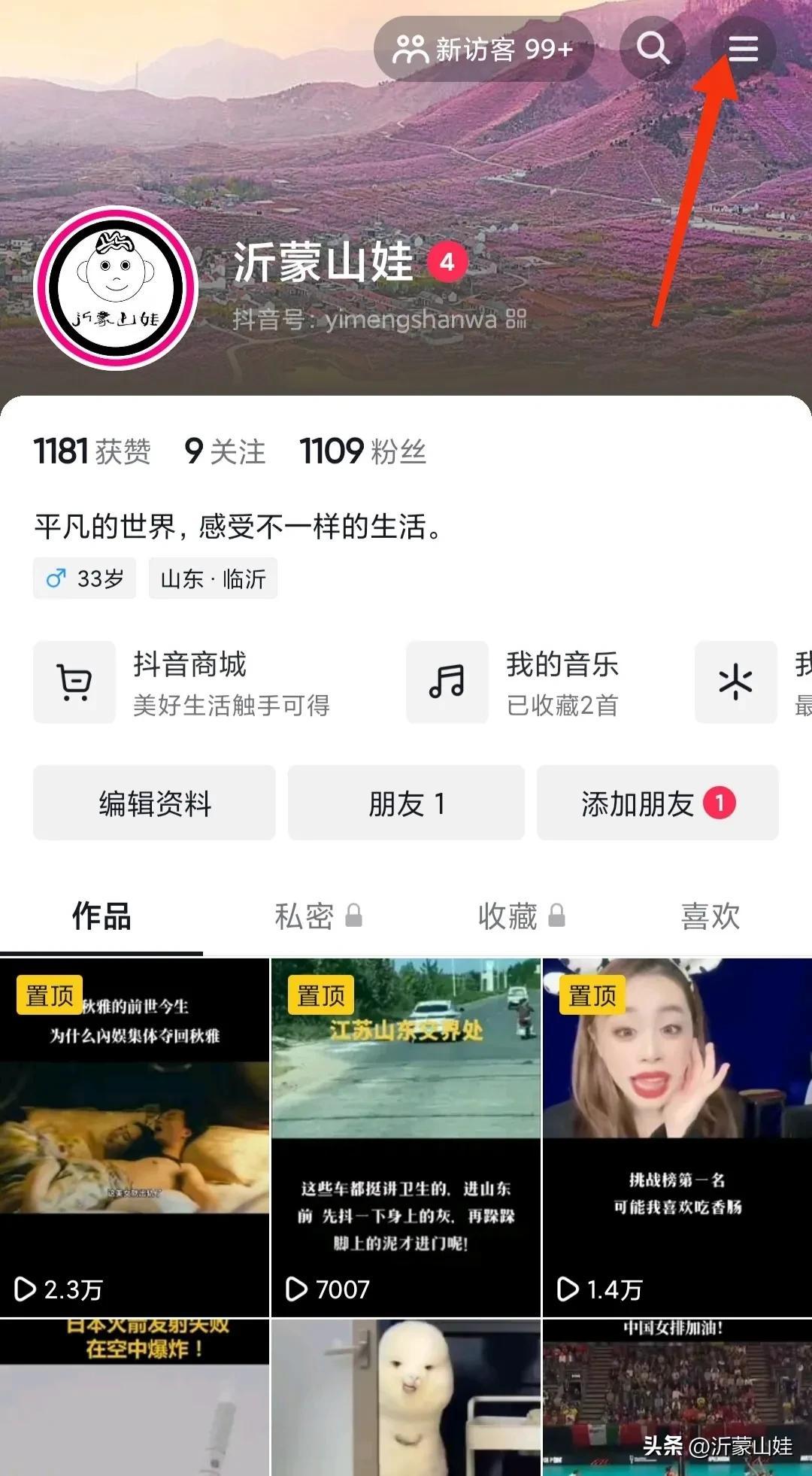Open the hamburger menu icon
This screenshot has width=812, height=1476.
[743, 50]
